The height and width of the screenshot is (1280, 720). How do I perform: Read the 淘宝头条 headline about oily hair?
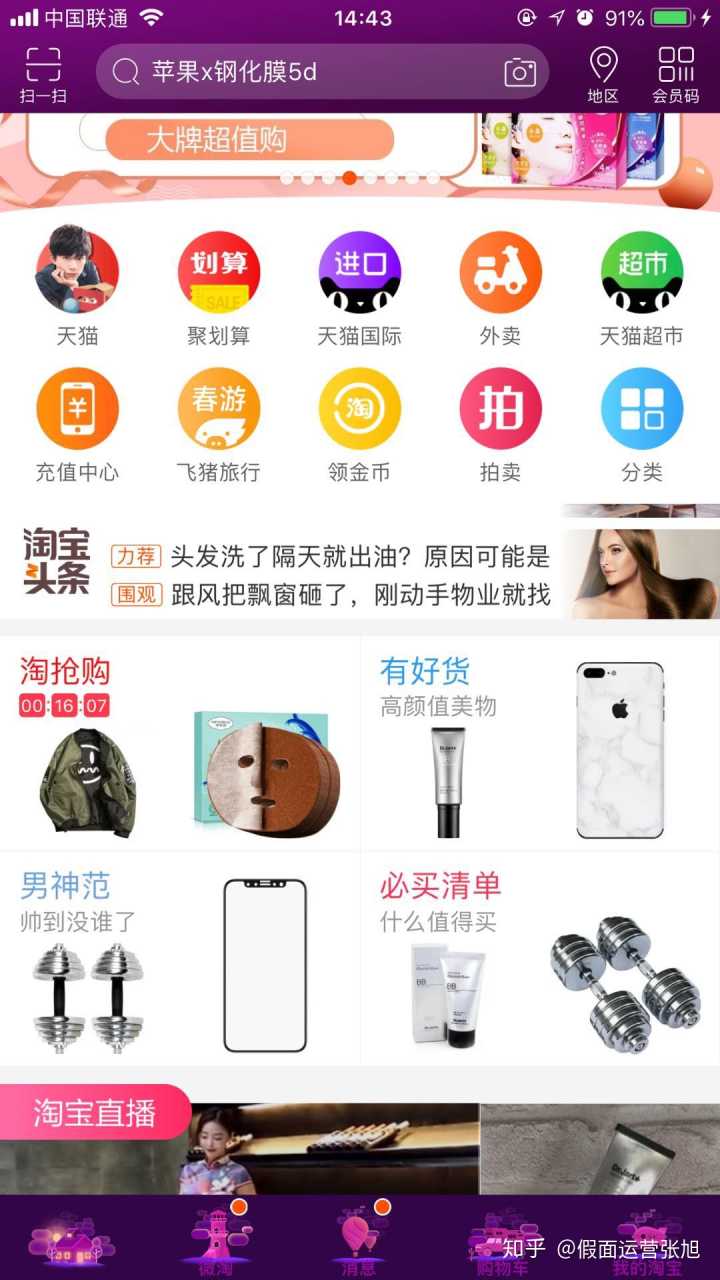[360, 557]
